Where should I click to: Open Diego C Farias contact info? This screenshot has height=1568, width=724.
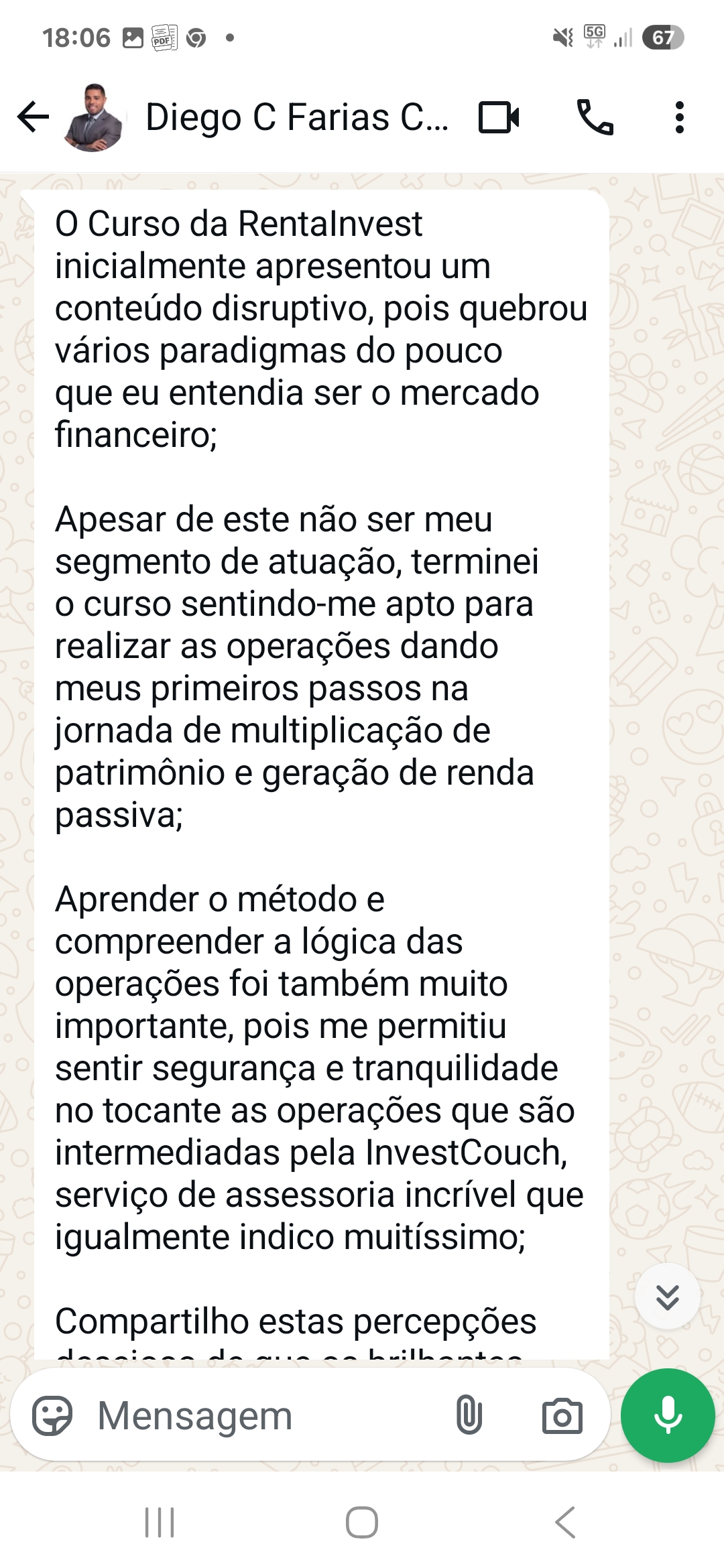pos(296,117)
